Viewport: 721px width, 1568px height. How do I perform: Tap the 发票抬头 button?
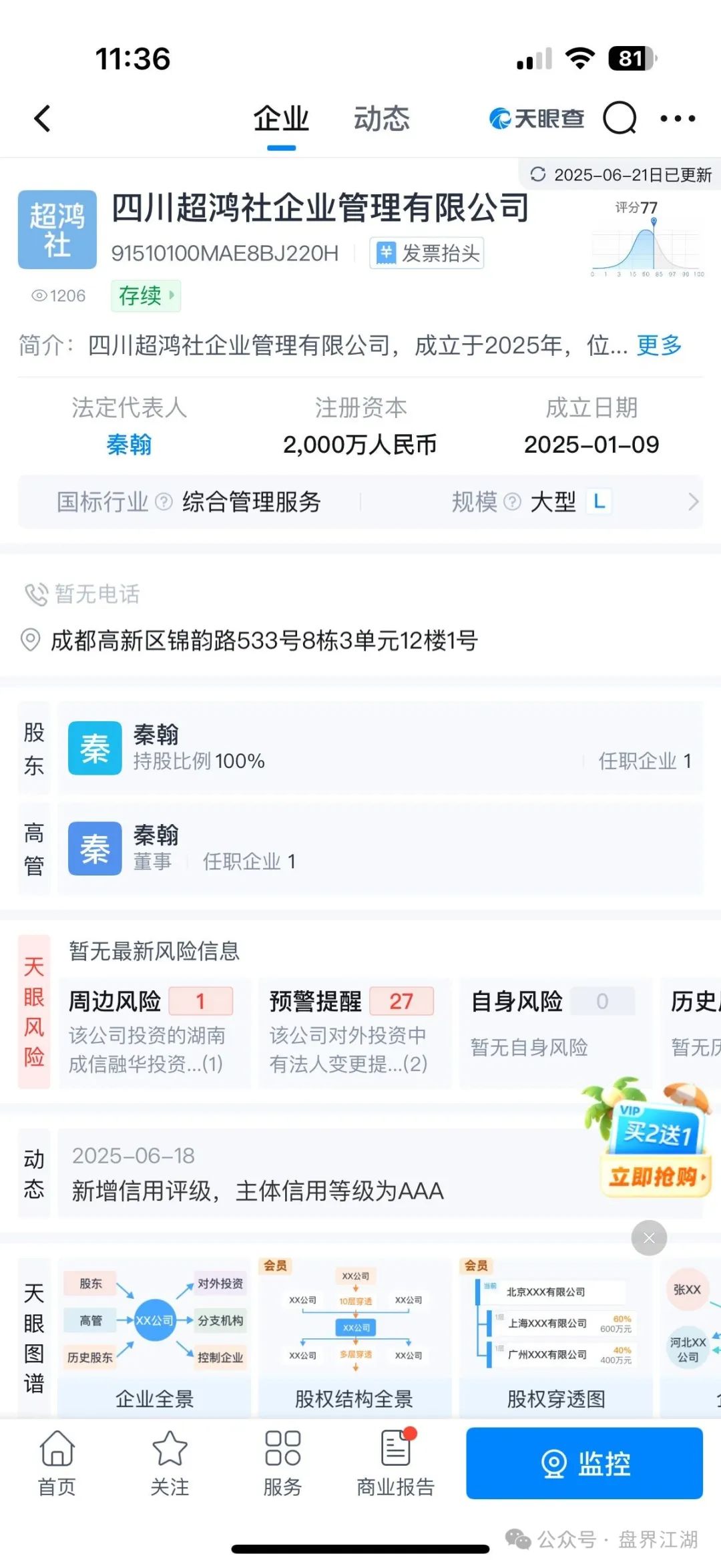pos(427,253)
